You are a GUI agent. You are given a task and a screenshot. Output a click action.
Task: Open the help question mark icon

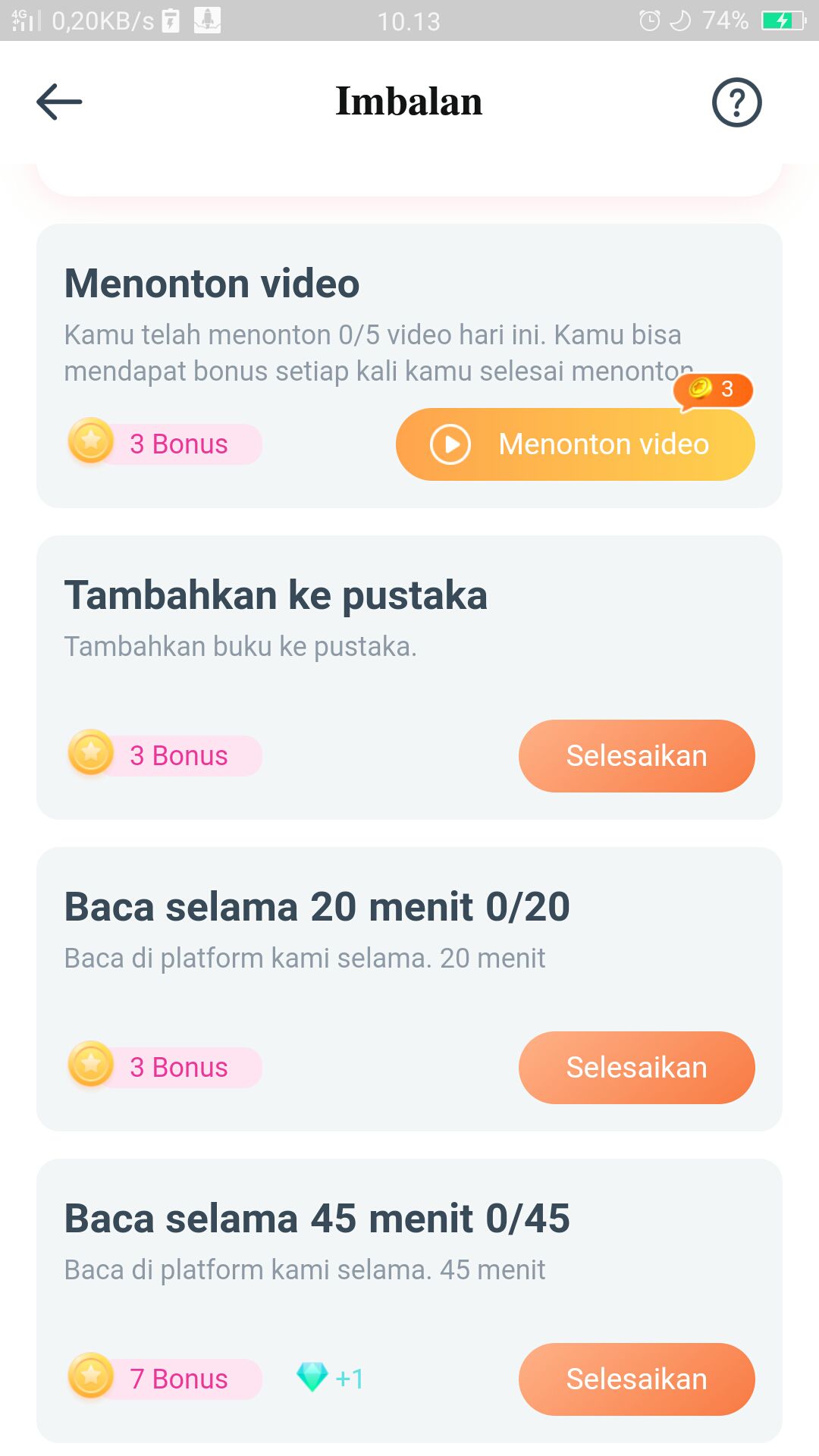[736, 102]
